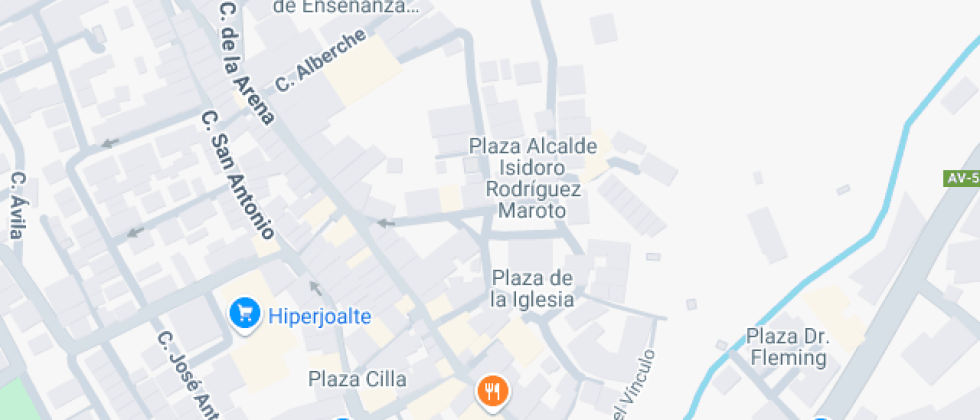Tap the orange restaurant marker
This screenshot has width=980, height=420.
[x=491, y=391]
